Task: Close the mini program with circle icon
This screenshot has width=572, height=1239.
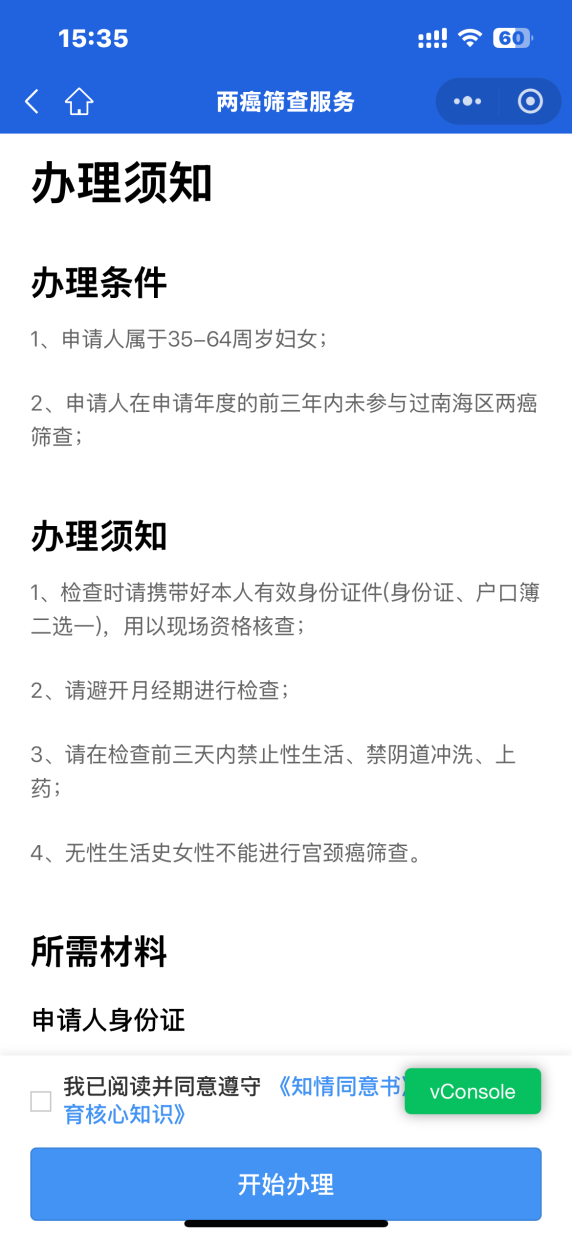Action: click(x=530, y=101)
